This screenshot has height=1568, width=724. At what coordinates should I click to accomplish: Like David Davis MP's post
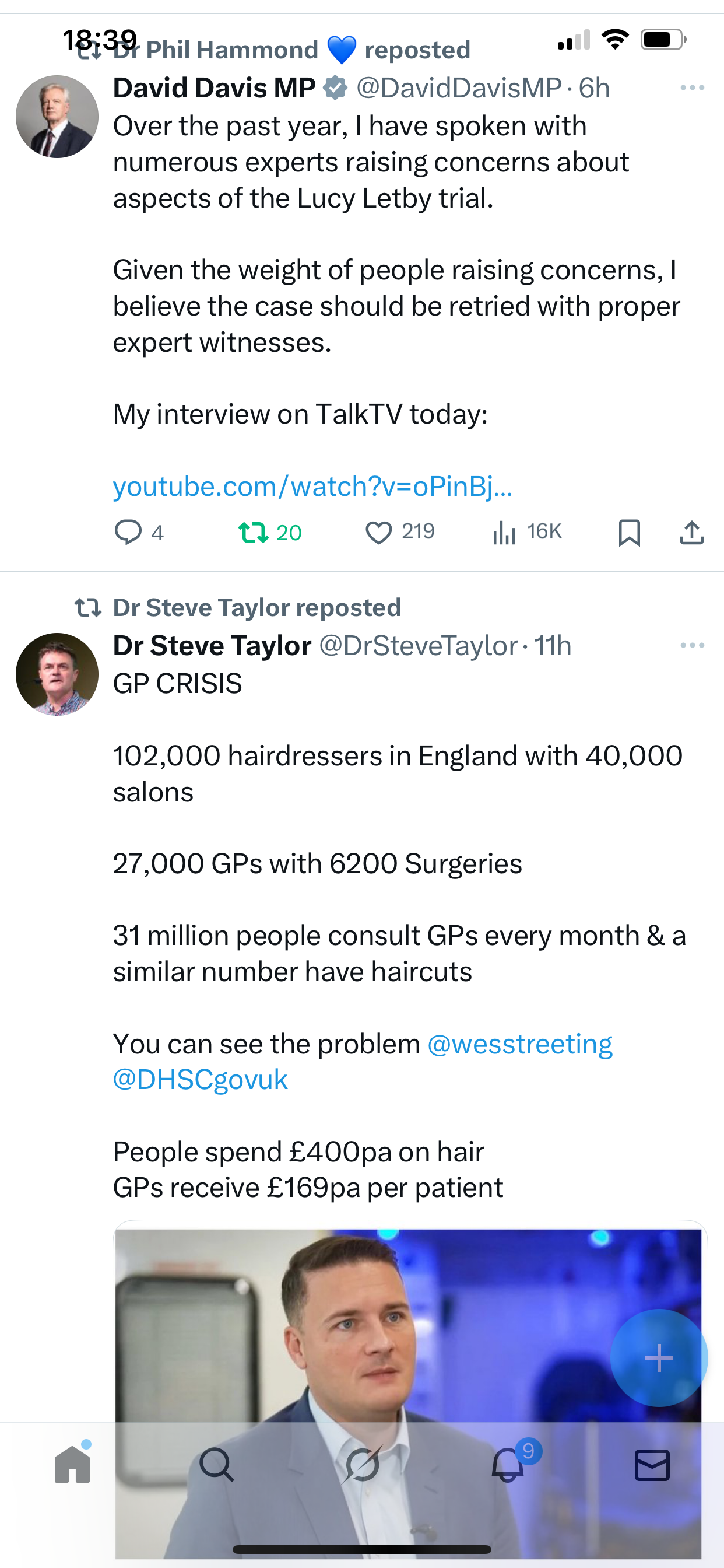click(378, 532)
